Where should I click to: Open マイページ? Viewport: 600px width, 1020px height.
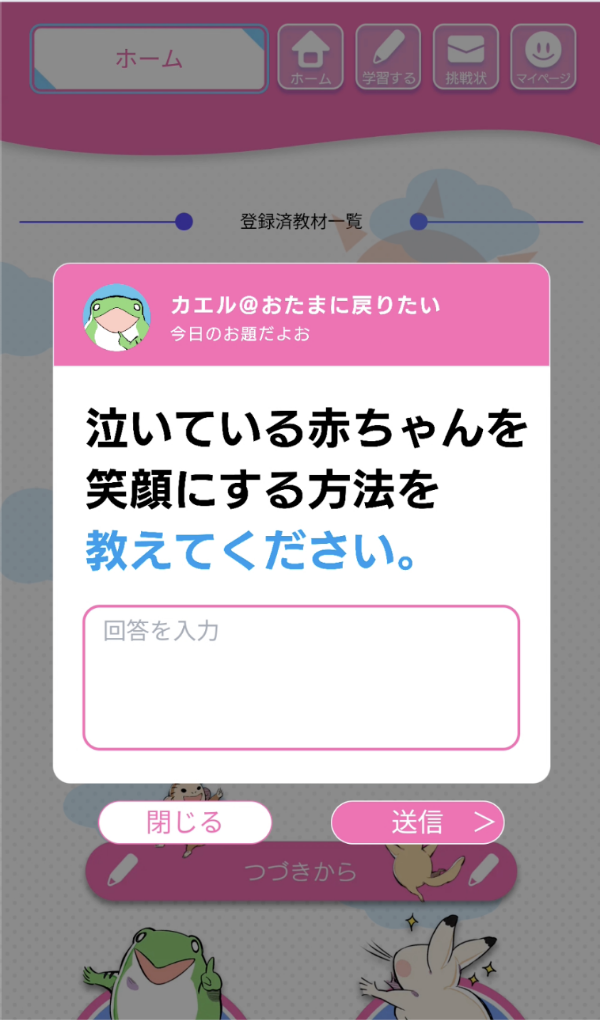tap(543, 57)
